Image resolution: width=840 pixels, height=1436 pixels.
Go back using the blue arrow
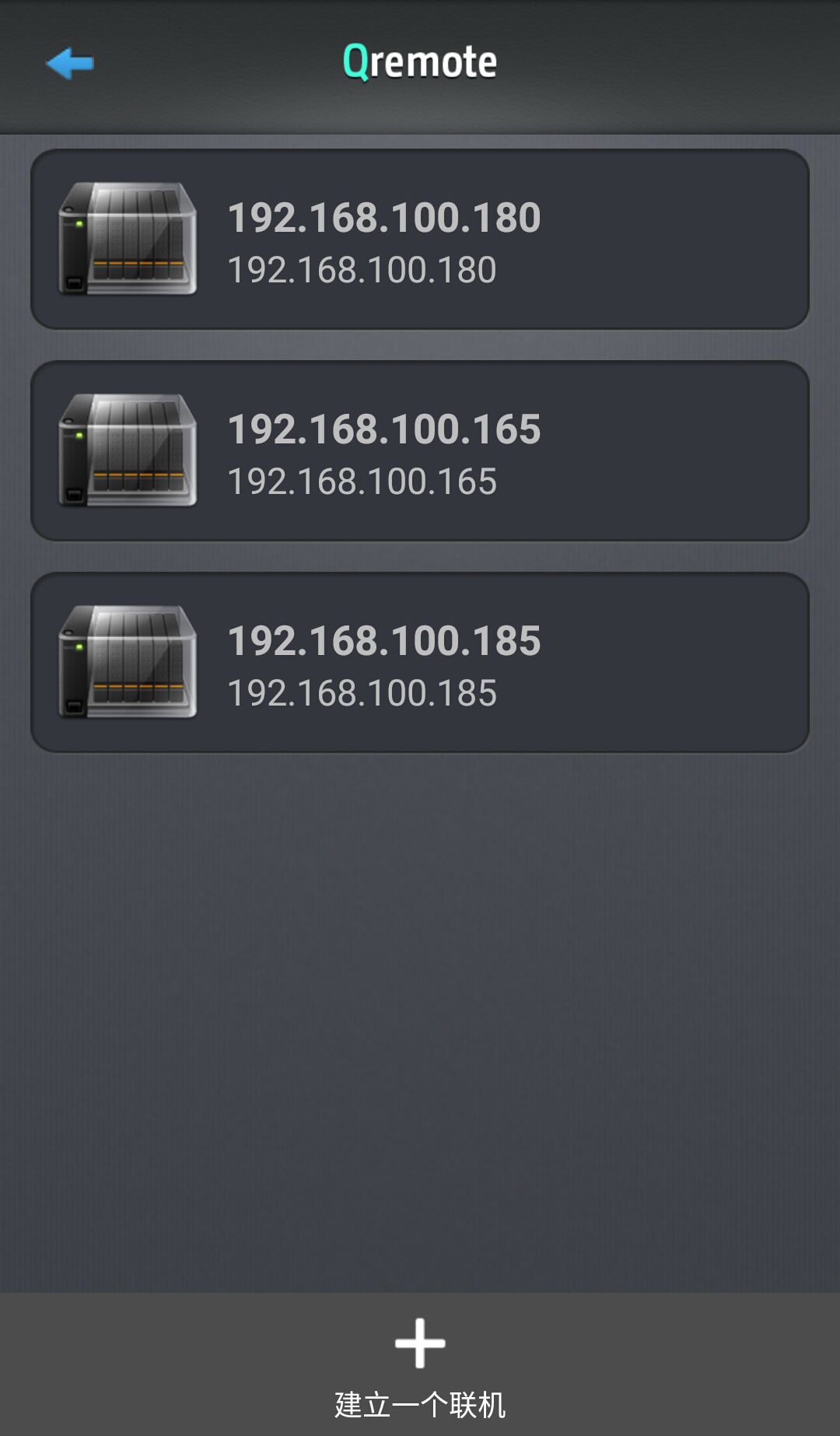coord(70,63)
